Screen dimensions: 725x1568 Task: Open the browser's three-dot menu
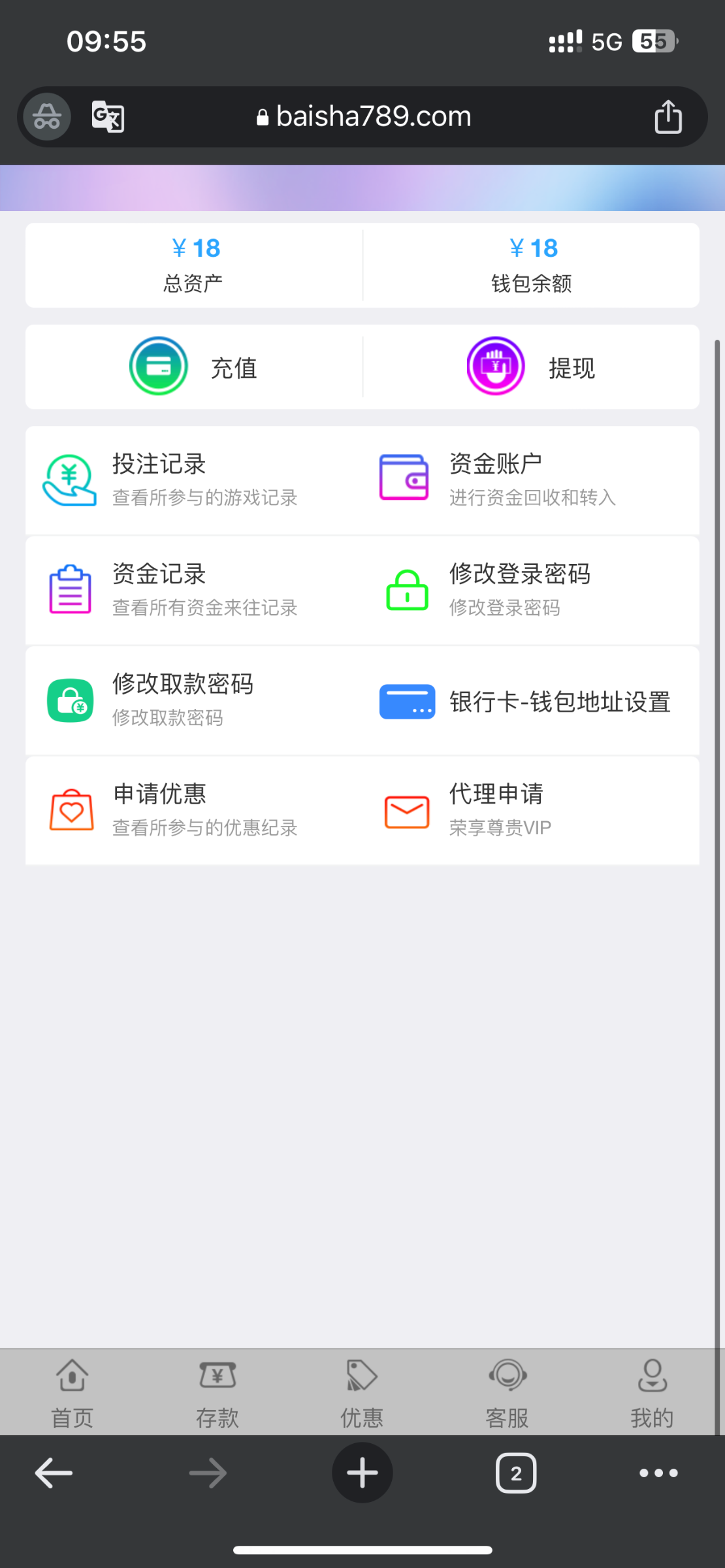click(658, 1473)
